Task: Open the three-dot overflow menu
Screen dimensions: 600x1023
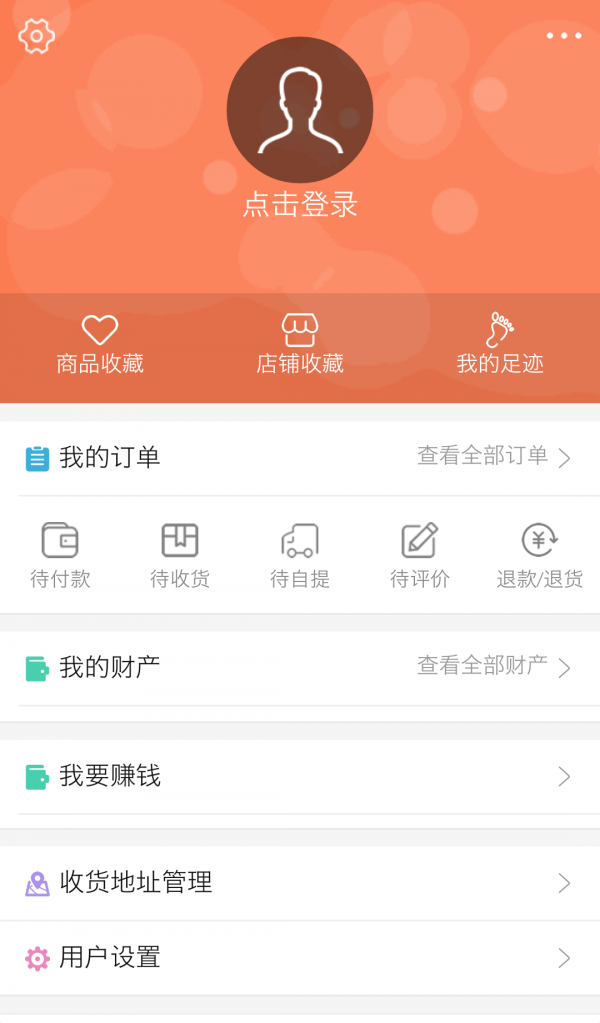Action: point(563,36)
